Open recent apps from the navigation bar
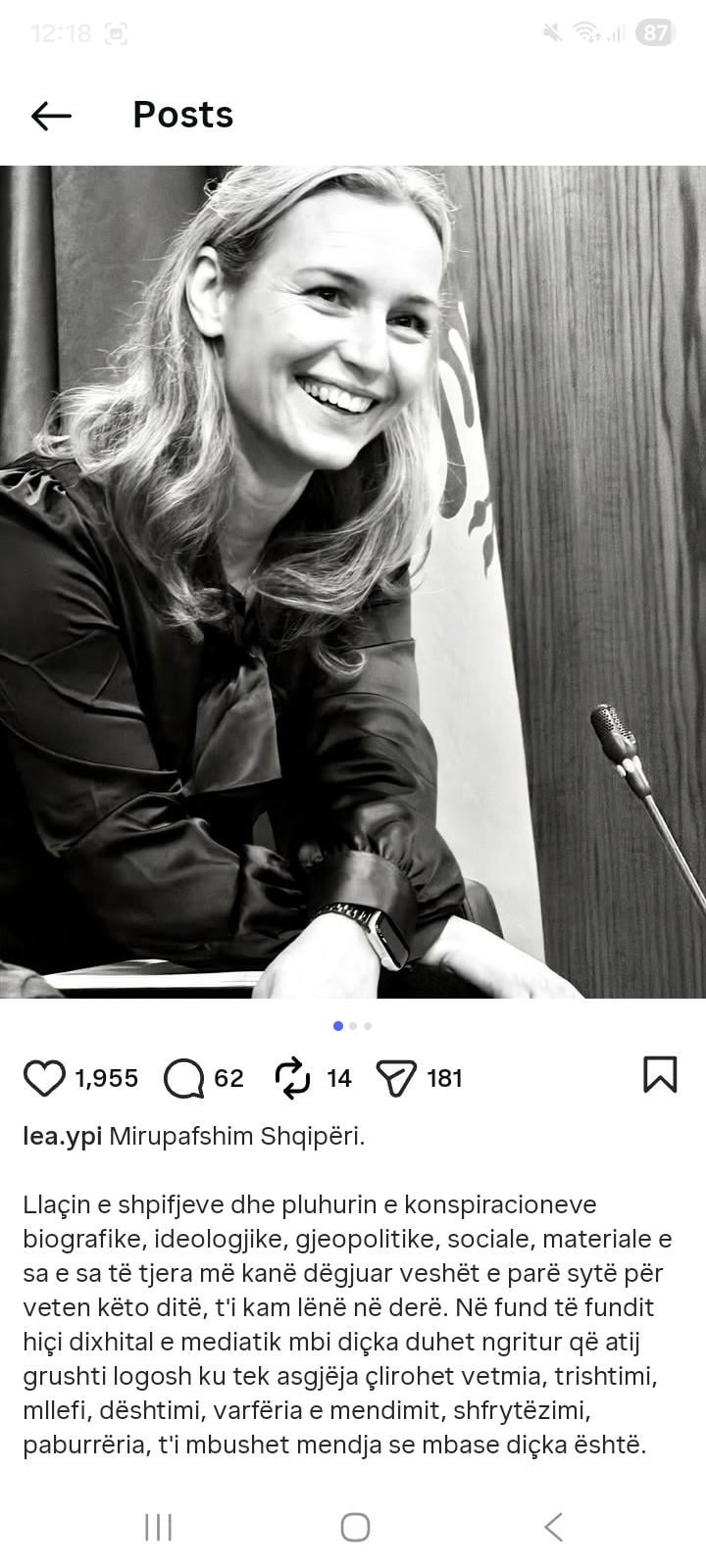This screenshot has height=1568, width=706. pos(158,1526)
